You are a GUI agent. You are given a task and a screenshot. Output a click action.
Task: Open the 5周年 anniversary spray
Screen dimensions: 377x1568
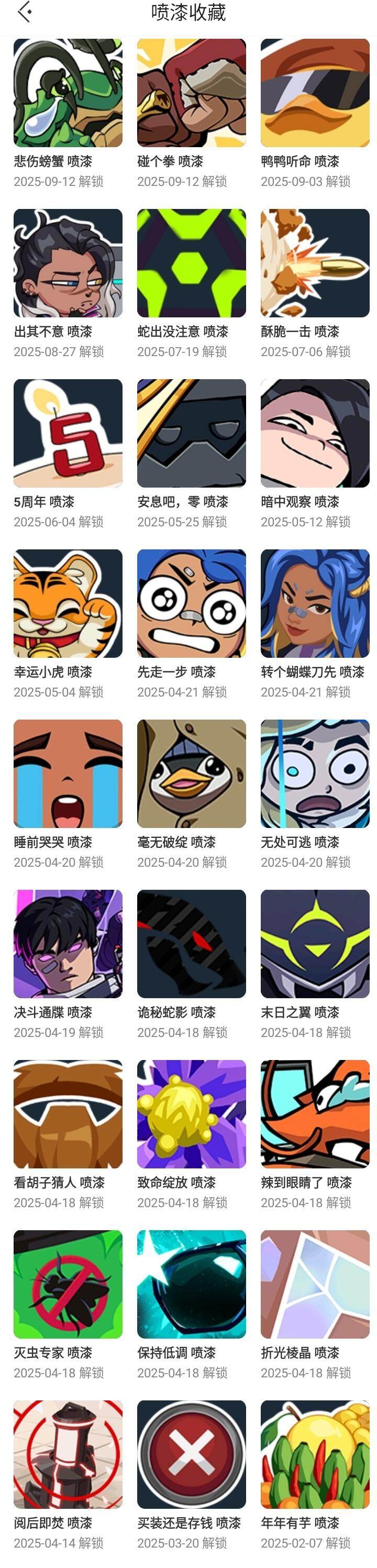click(x=68, y=434)
